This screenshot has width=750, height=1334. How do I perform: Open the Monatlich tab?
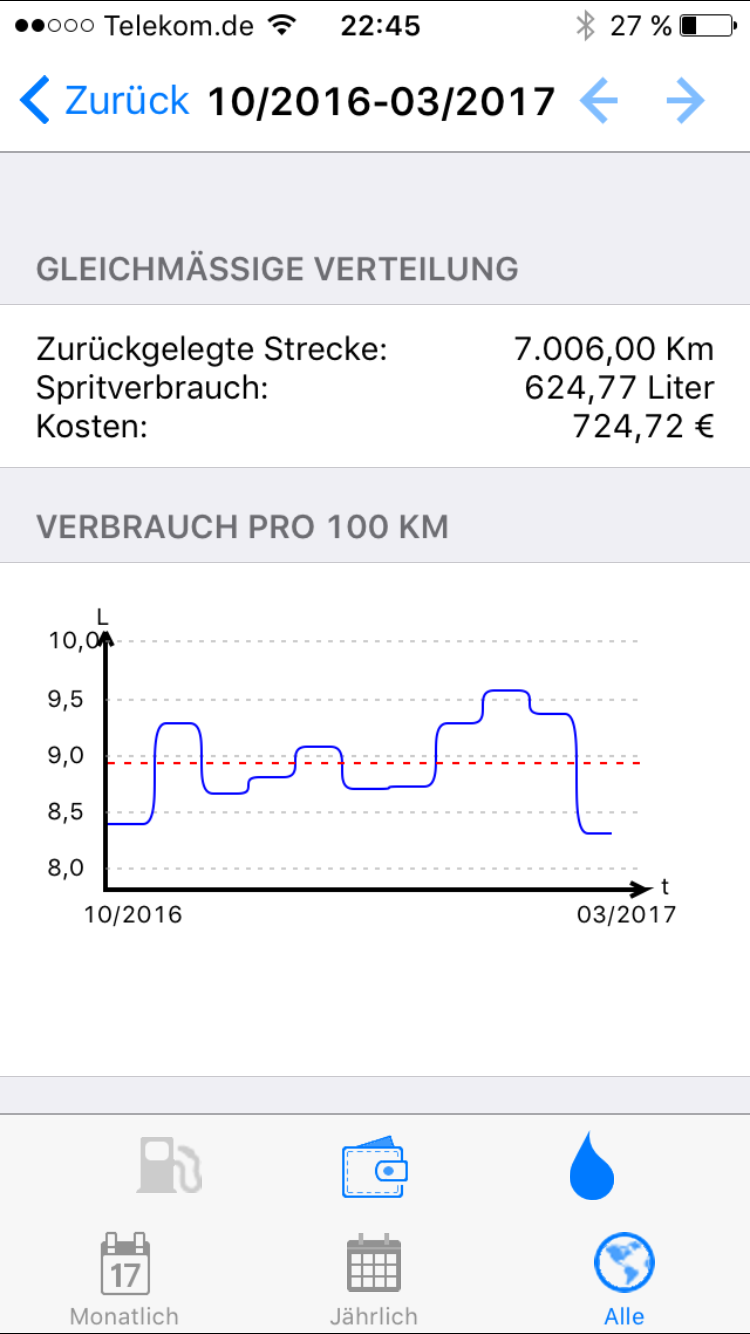pyautogui.click(x=125, y=1279)
